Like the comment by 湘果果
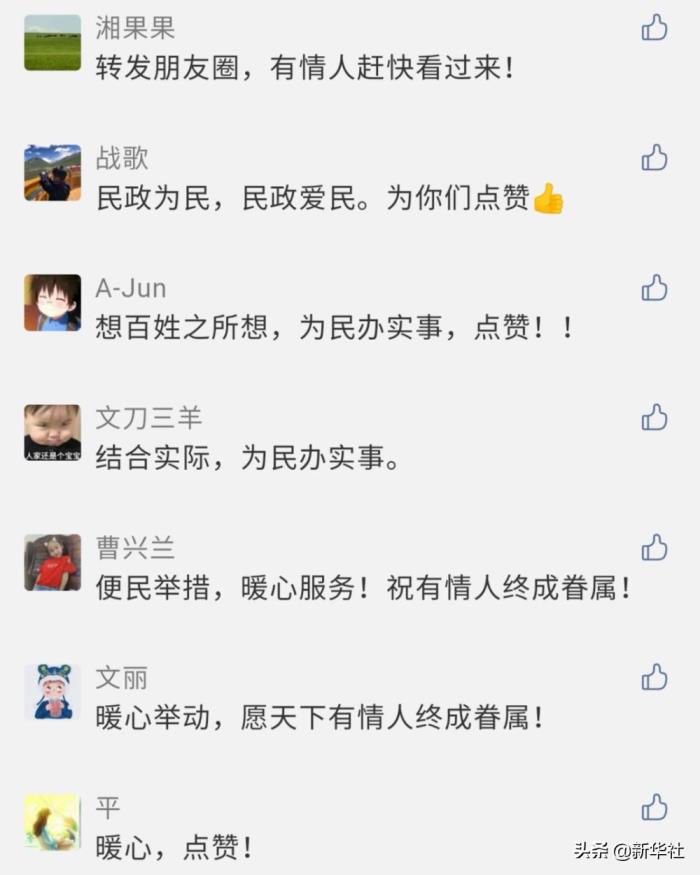 coord(654,28)
